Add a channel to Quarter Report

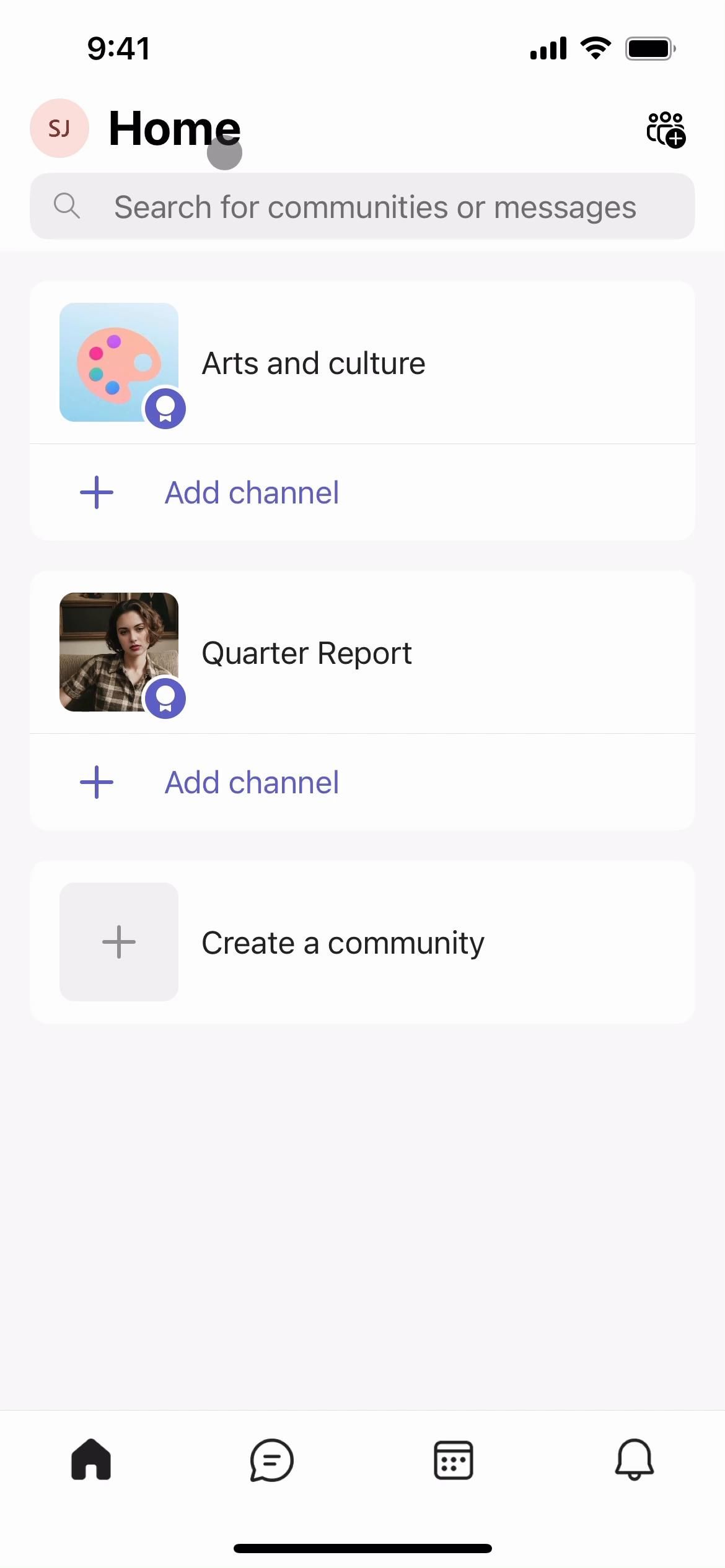point(251,783)
